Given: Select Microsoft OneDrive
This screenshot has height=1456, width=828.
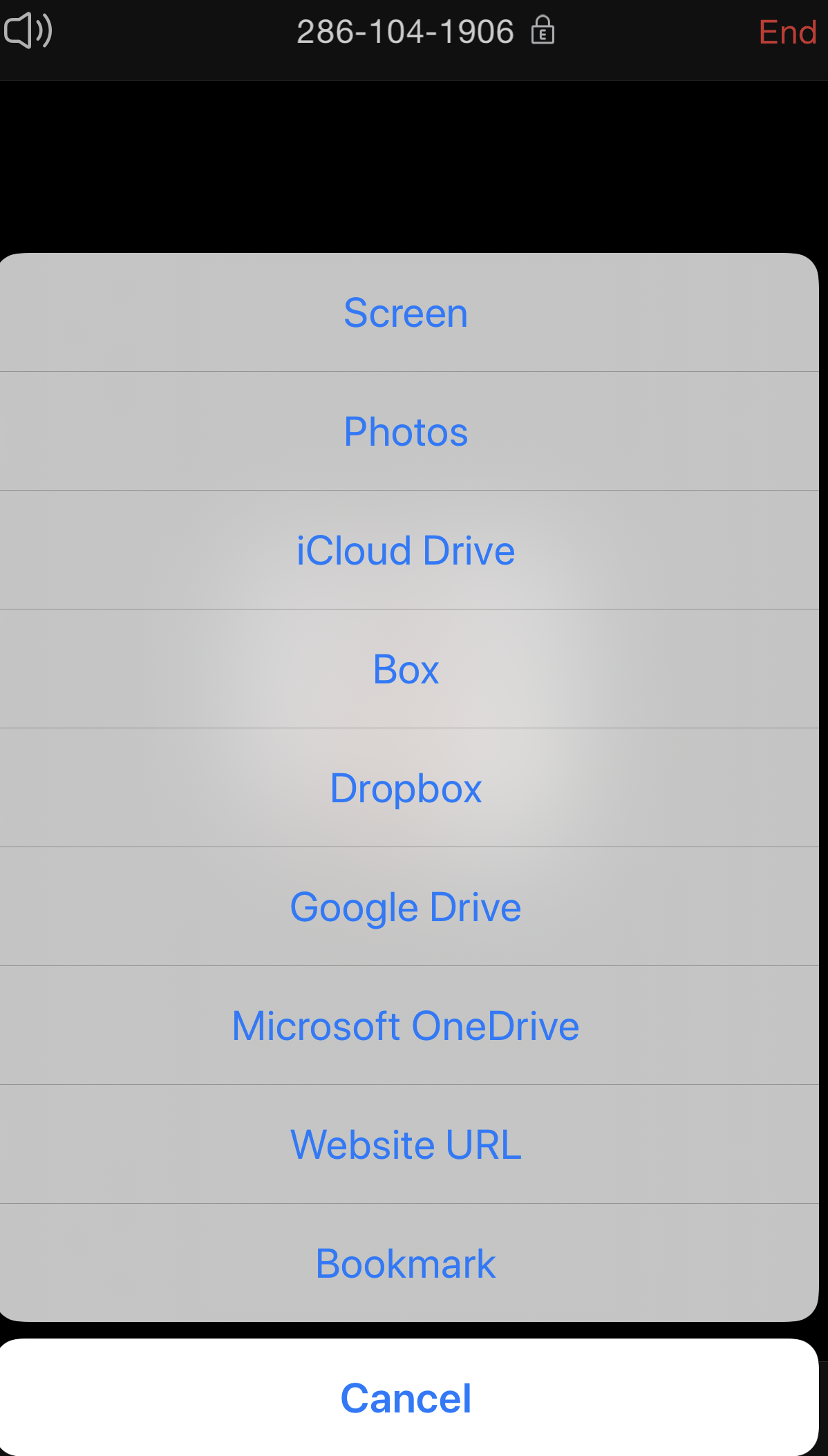Looking at the screenshot, I should (x=406, y=1026).
